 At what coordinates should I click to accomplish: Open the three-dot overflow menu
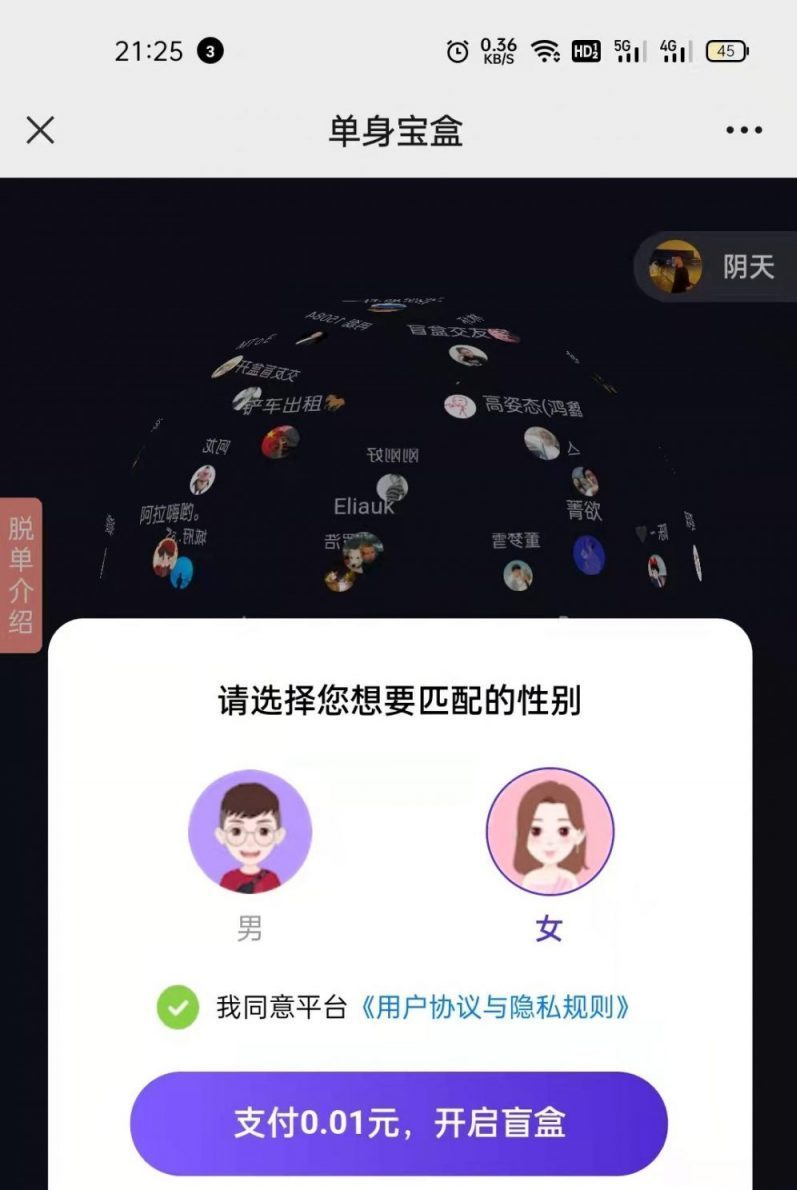click(744, 130)
